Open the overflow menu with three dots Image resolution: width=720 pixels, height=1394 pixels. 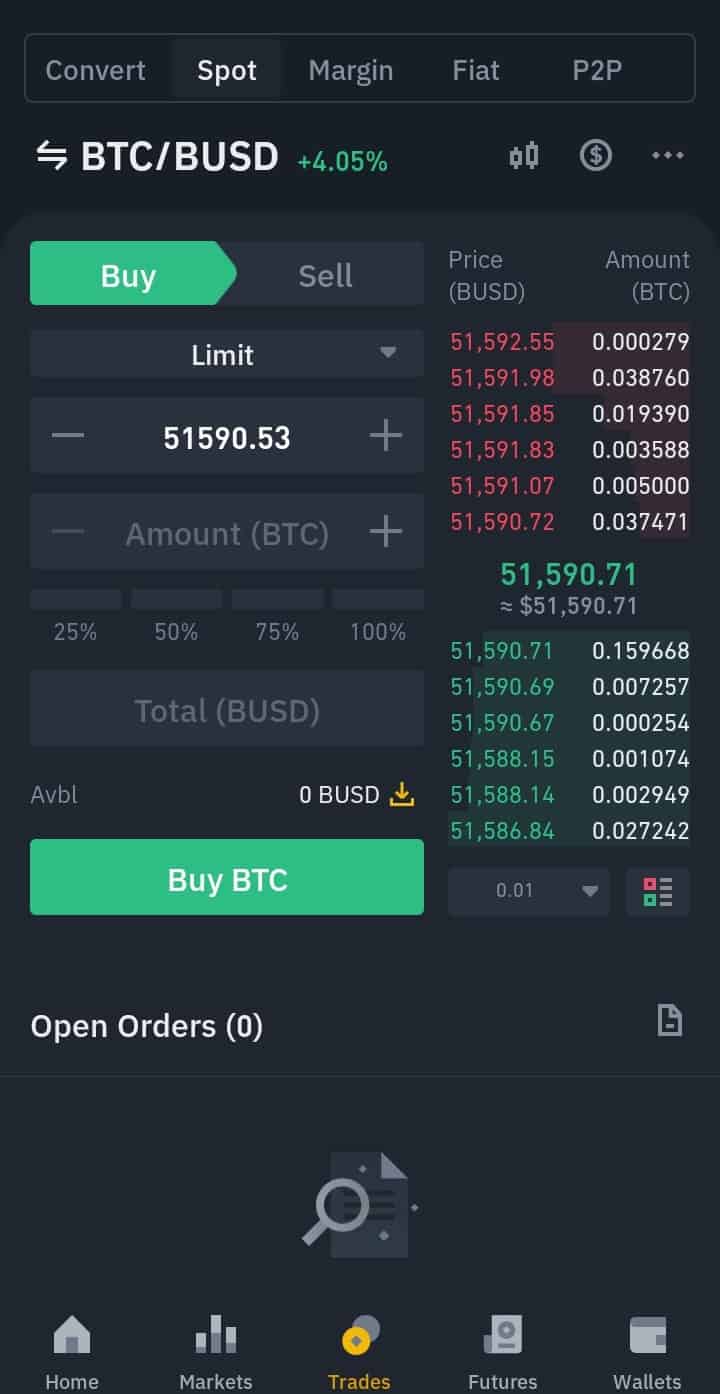click(x=667, y=156)
